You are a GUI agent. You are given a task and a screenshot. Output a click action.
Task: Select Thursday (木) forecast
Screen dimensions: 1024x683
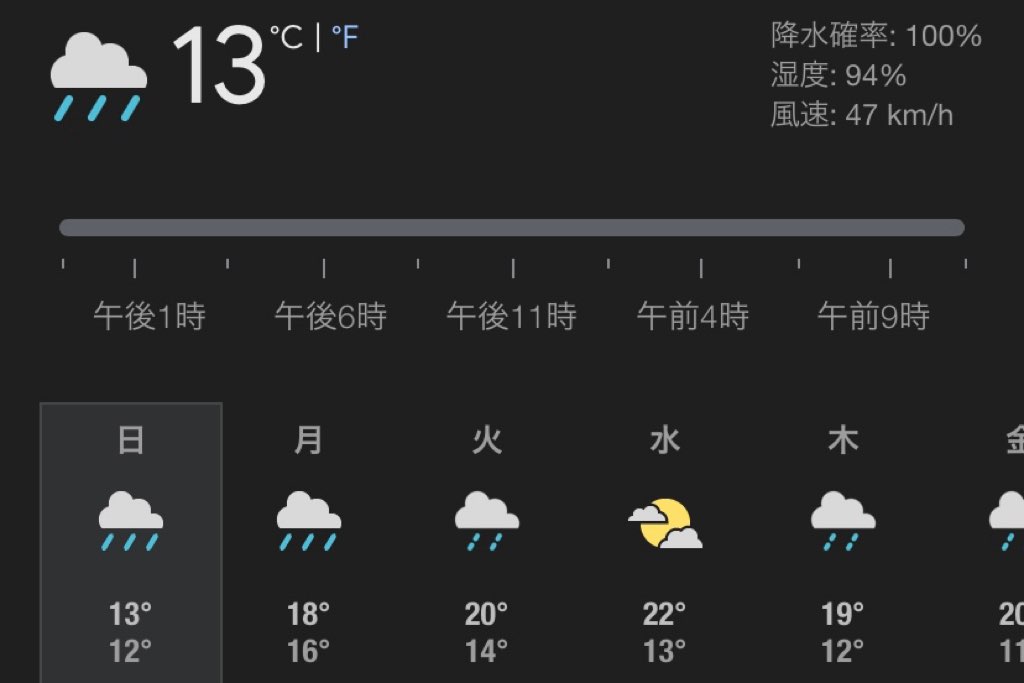pyautogui.click(x=842, y=542)
